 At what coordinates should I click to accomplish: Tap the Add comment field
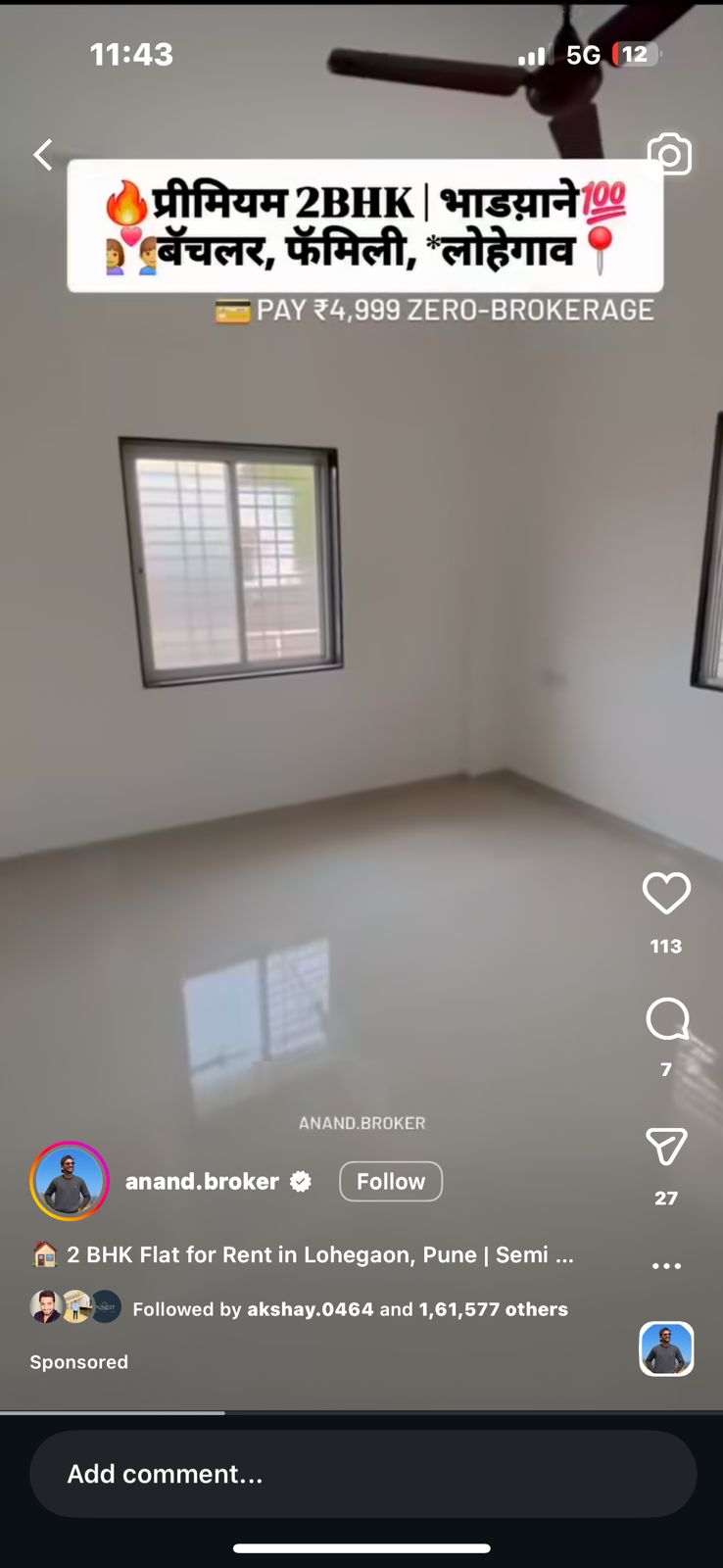tap(362, 1474)
